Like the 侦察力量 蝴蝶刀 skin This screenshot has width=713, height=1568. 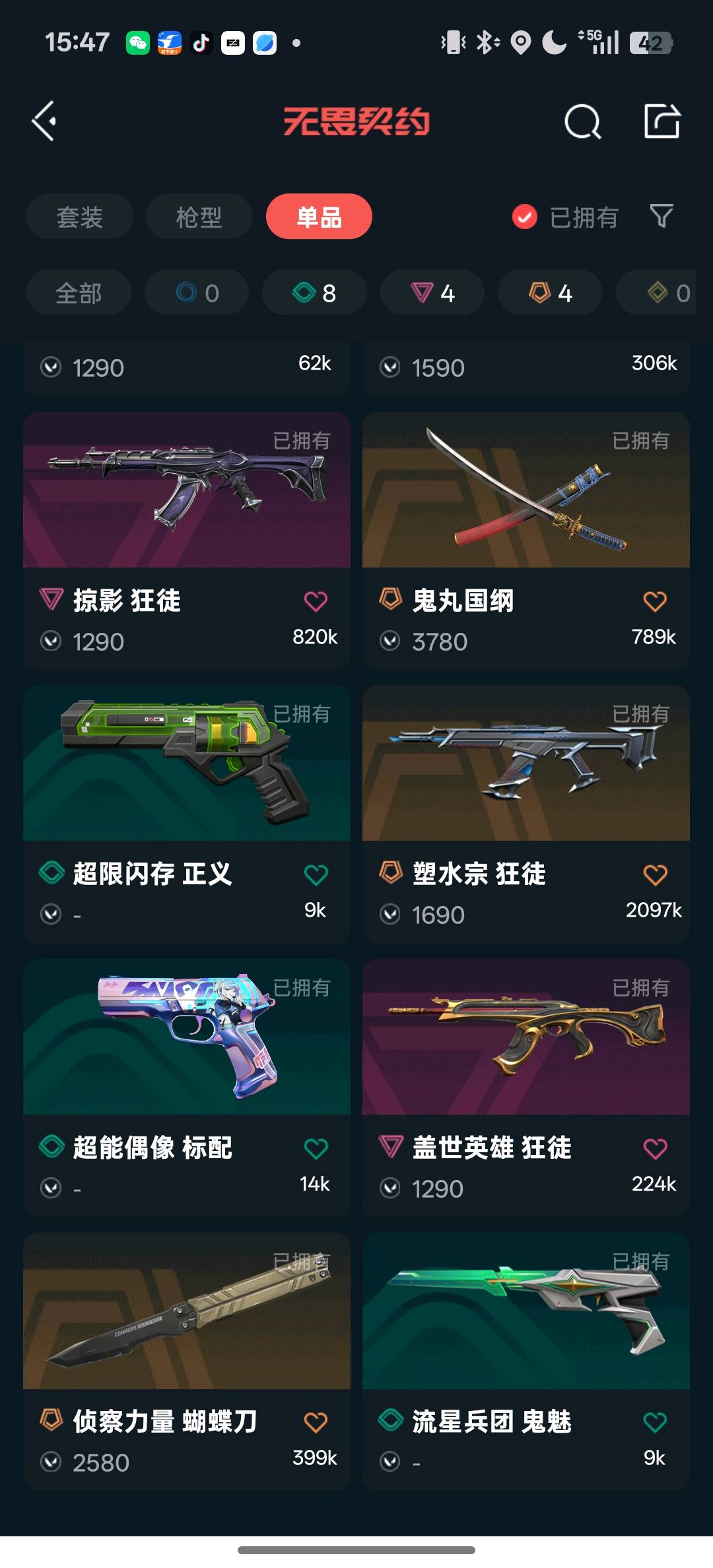pos(316,1422)
